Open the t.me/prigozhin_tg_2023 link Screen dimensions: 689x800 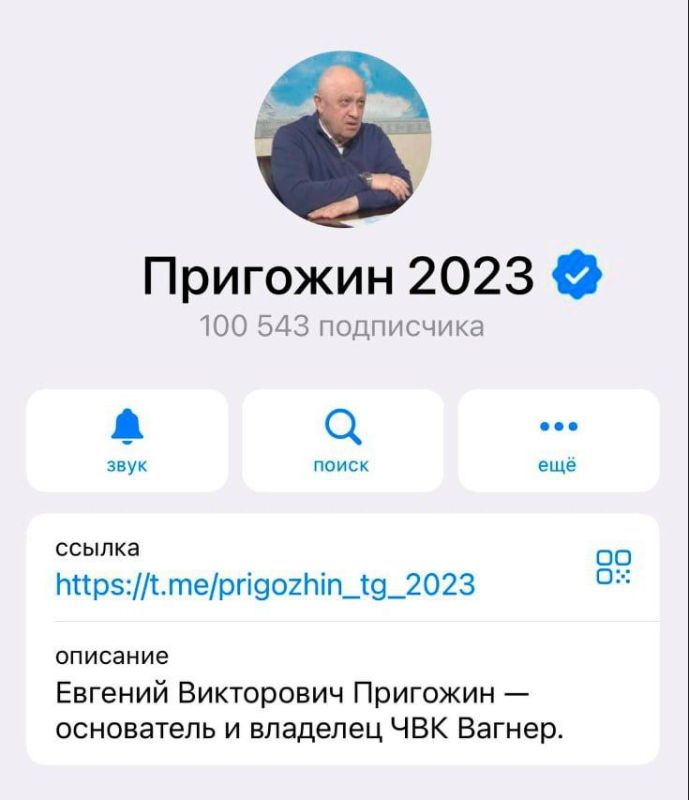click(x=265, y=583)
